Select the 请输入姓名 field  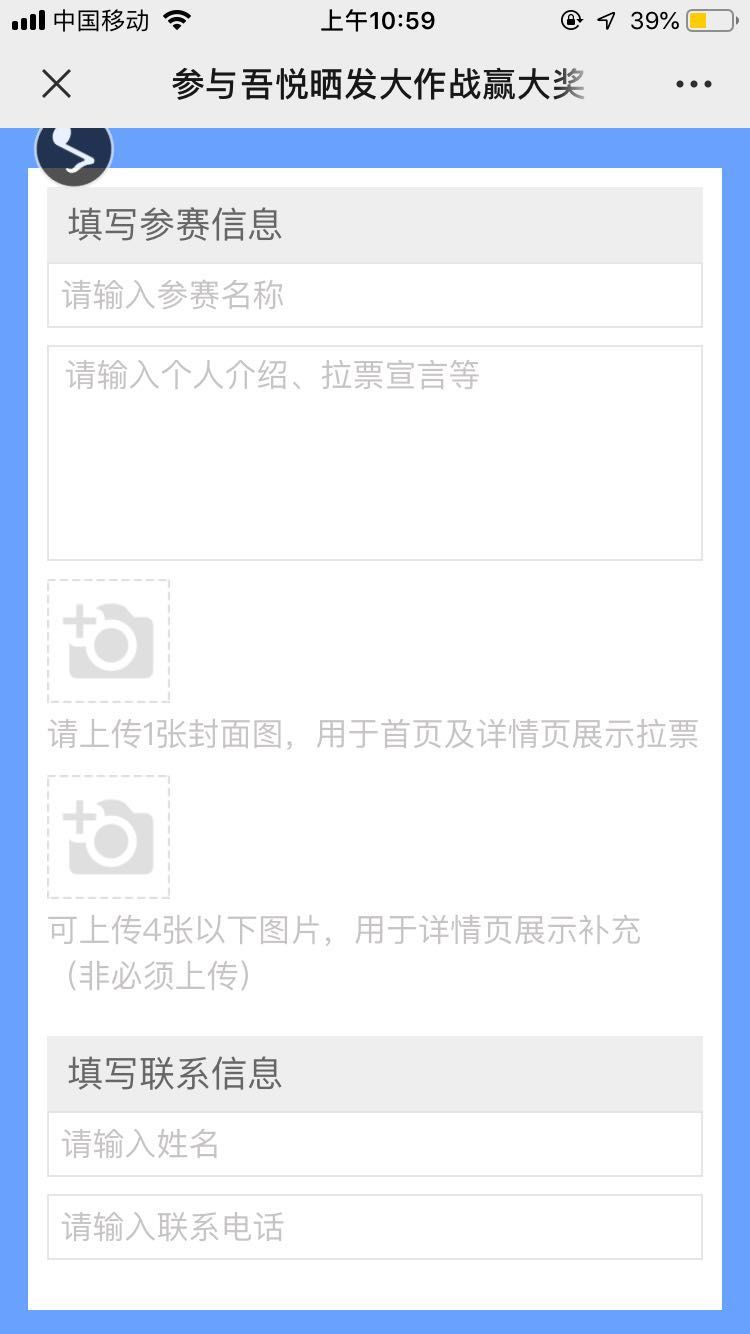375,1144
